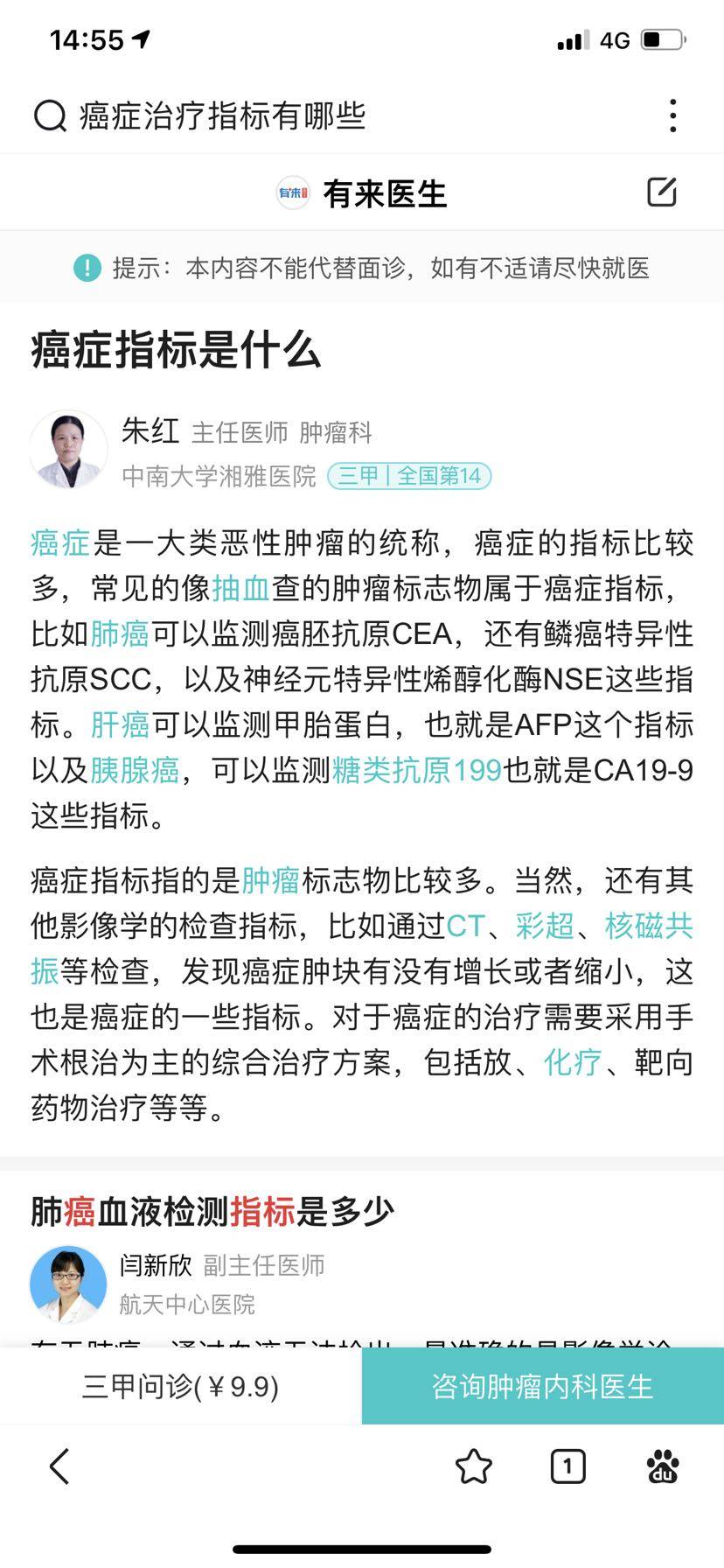Open the tab switcher showing 1
Viewport: 724px width, 1568px height.
pos(567,1467)
